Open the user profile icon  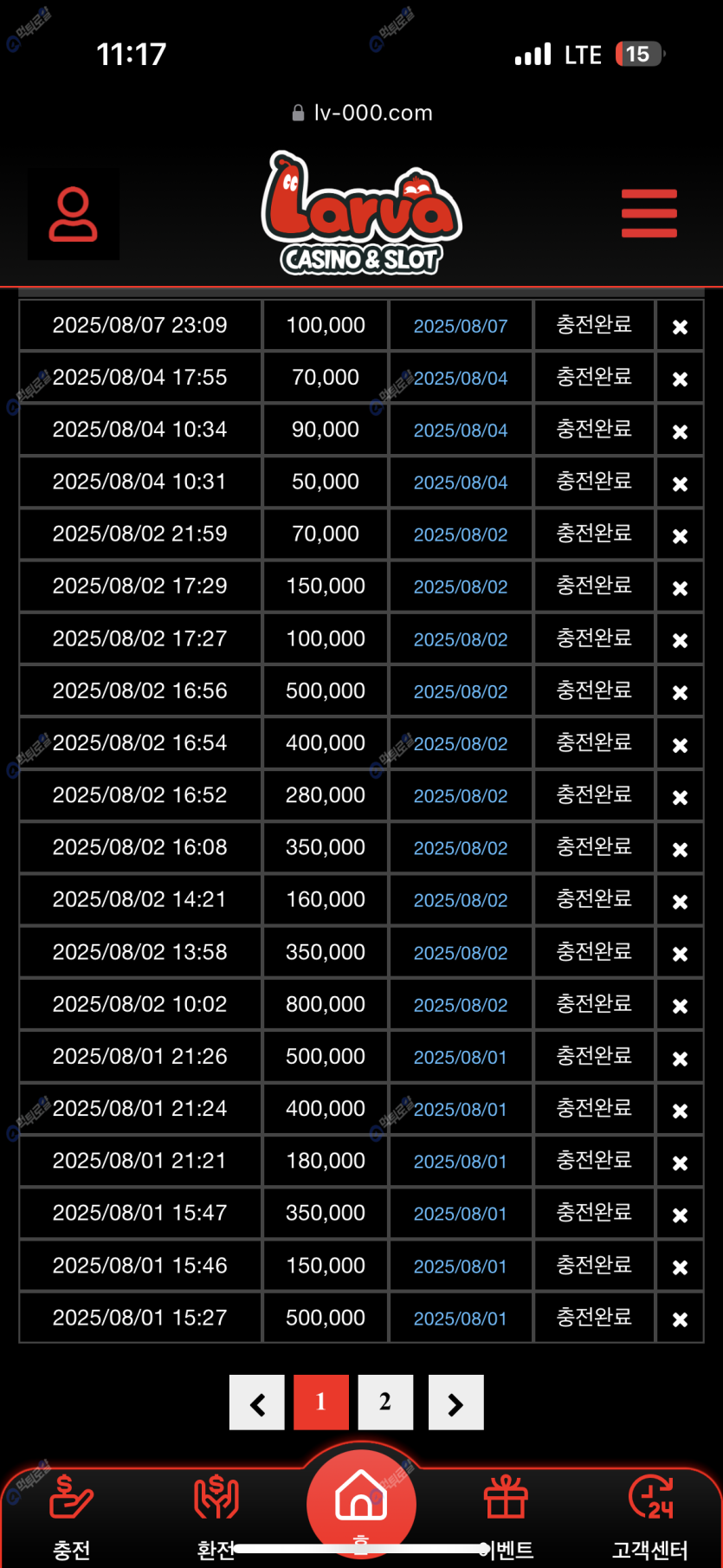(x=74, y=214)
